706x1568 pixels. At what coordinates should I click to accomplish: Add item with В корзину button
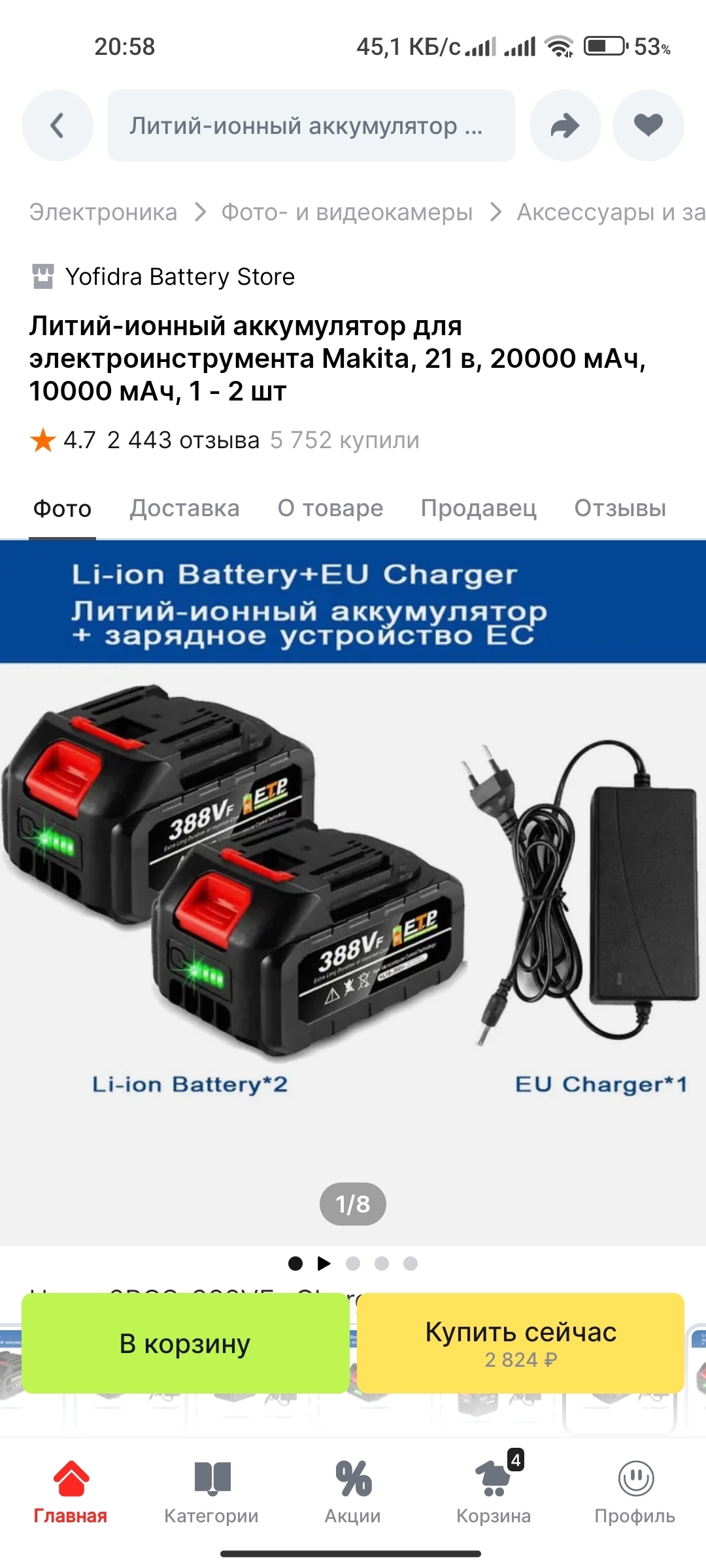pyautogui.click(x=186, y=1343)
